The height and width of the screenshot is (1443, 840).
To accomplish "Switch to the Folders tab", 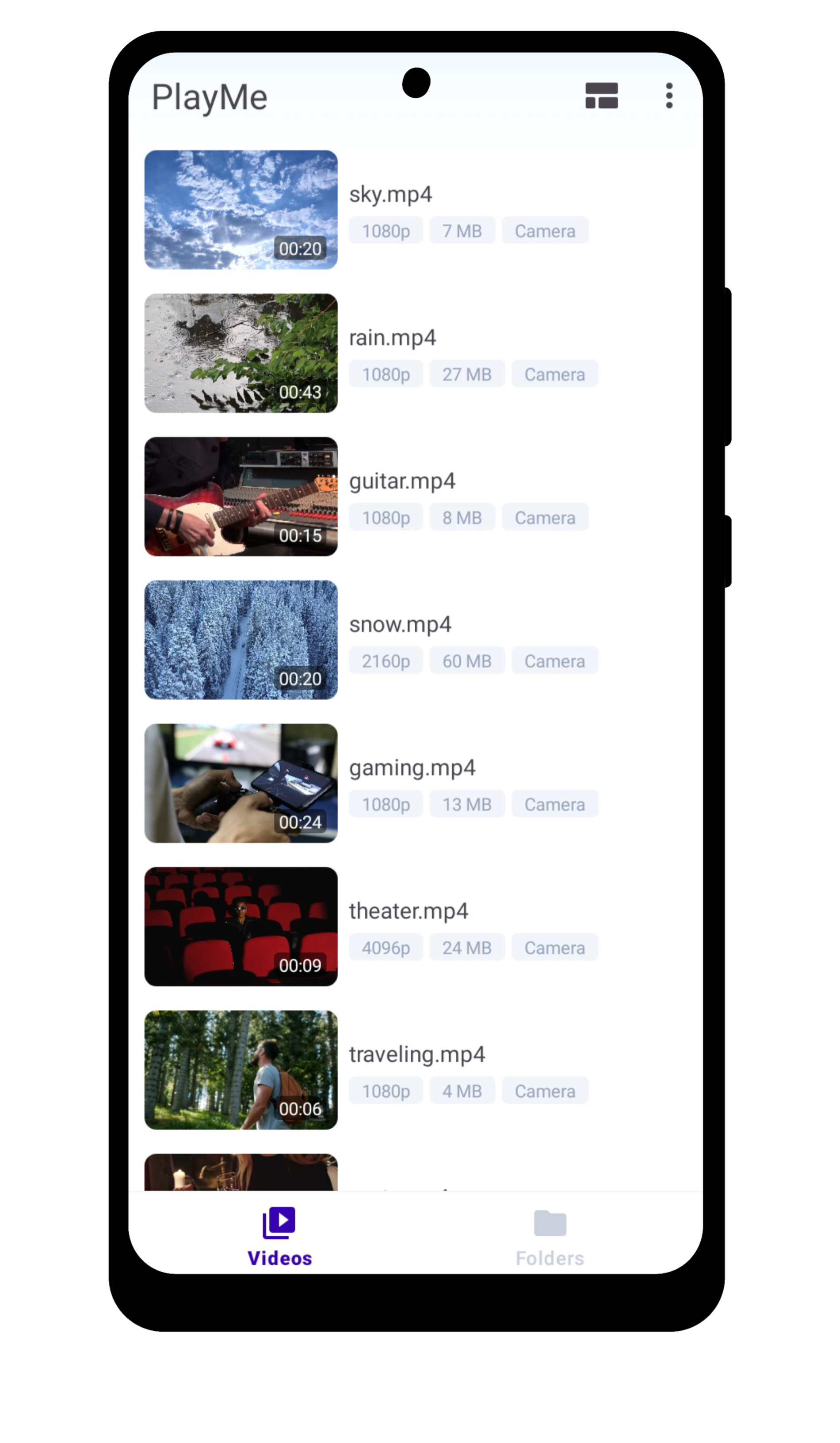I will click(550, 1237).
